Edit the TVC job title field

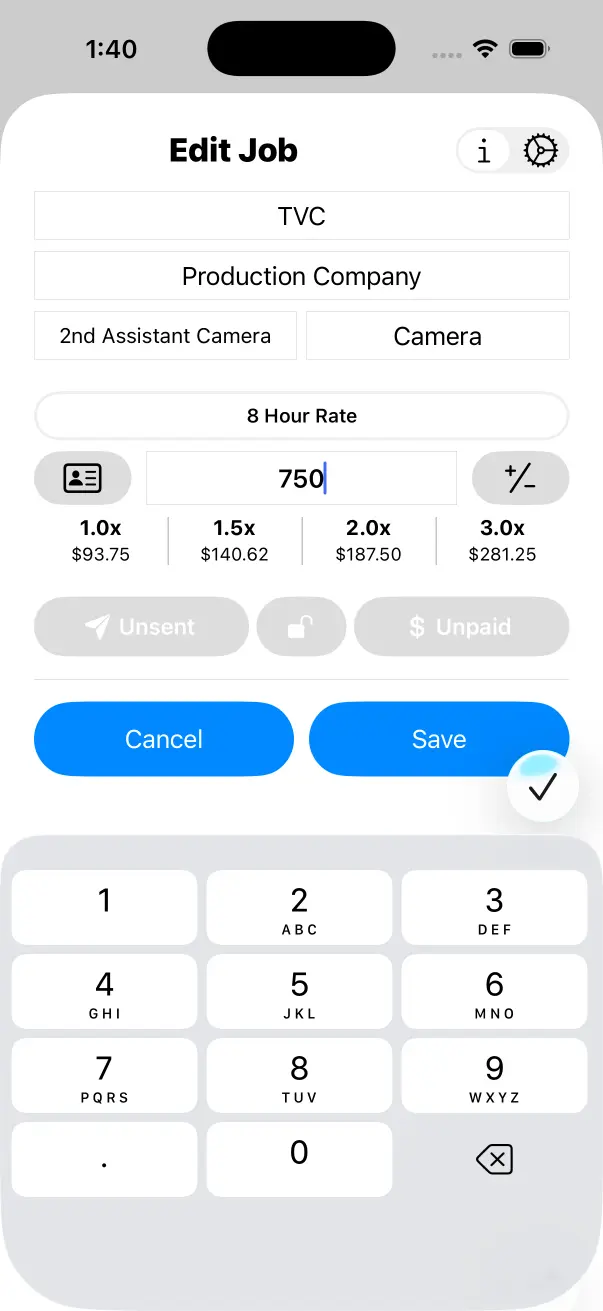pyautogui.click(x=301, y=216)
